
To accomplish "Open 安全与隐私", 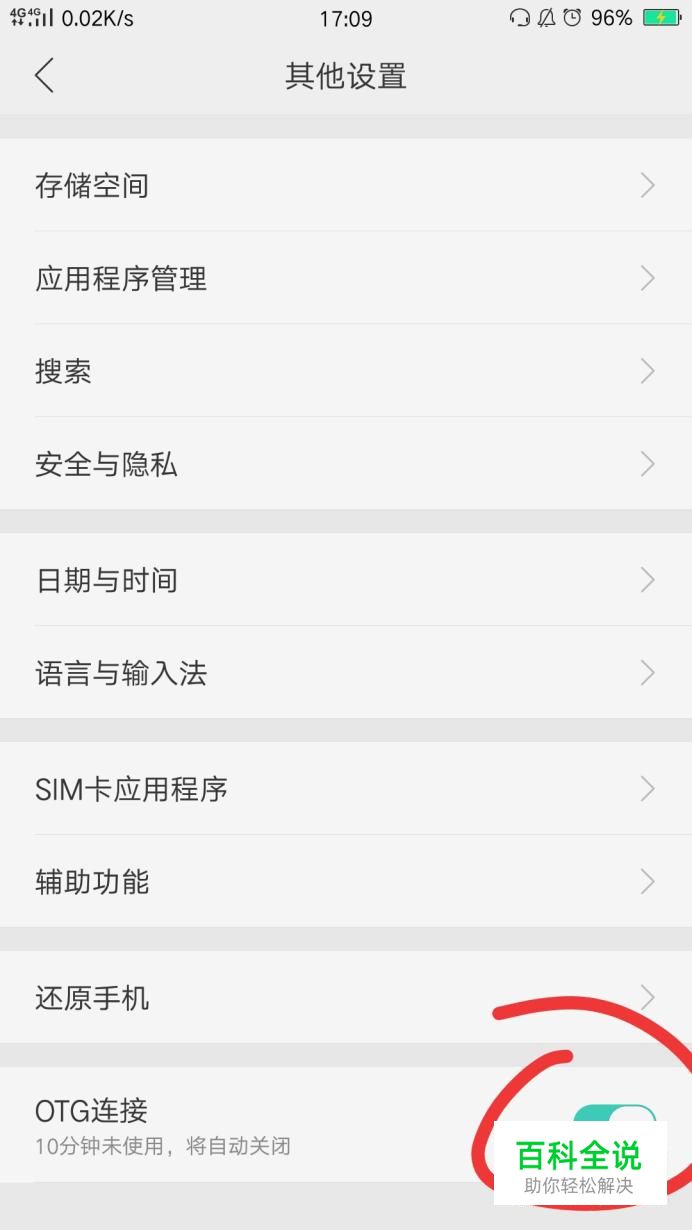I will tap(346, 464).
